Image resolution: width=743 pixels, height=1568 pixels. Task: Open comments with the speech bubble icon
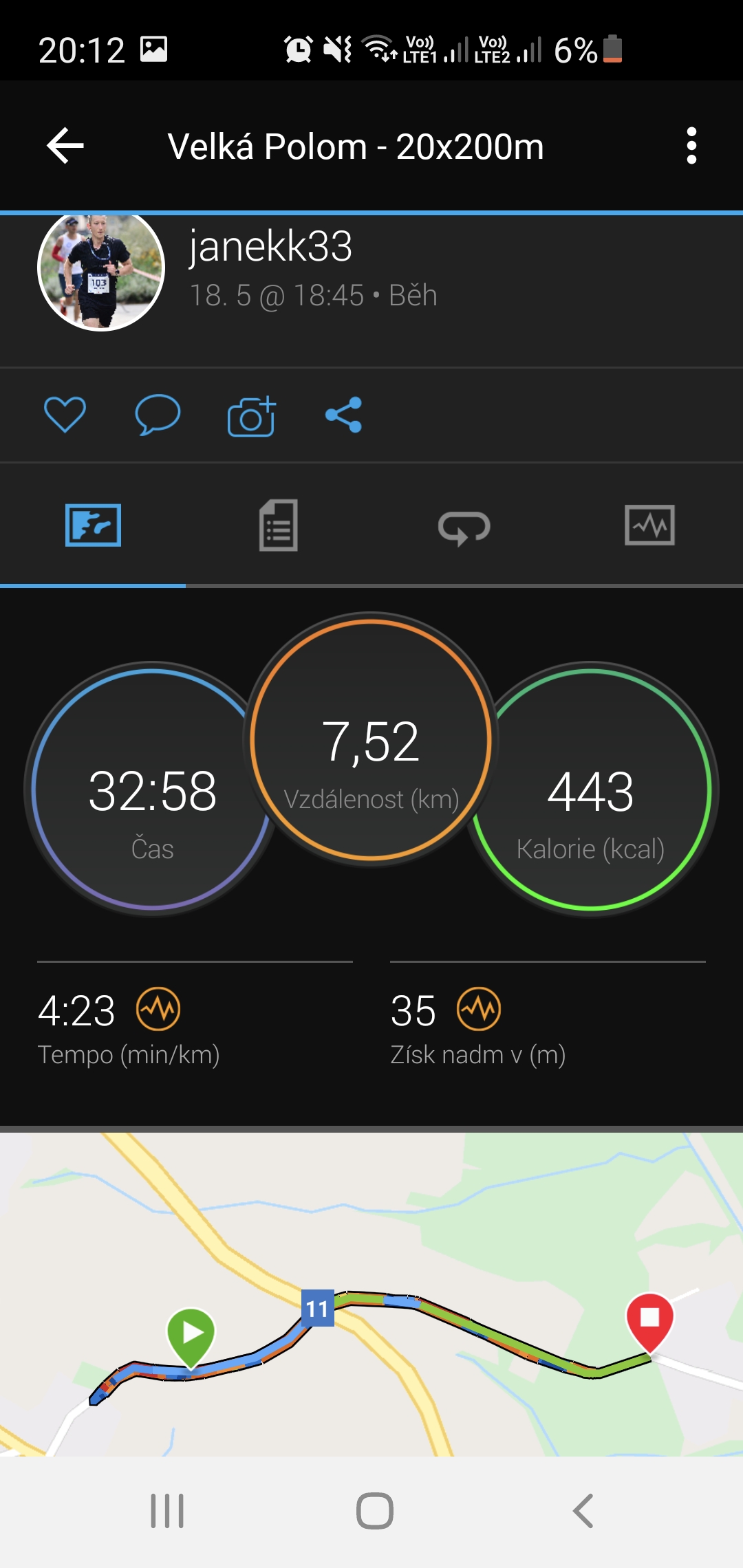[x=158, y=415]
